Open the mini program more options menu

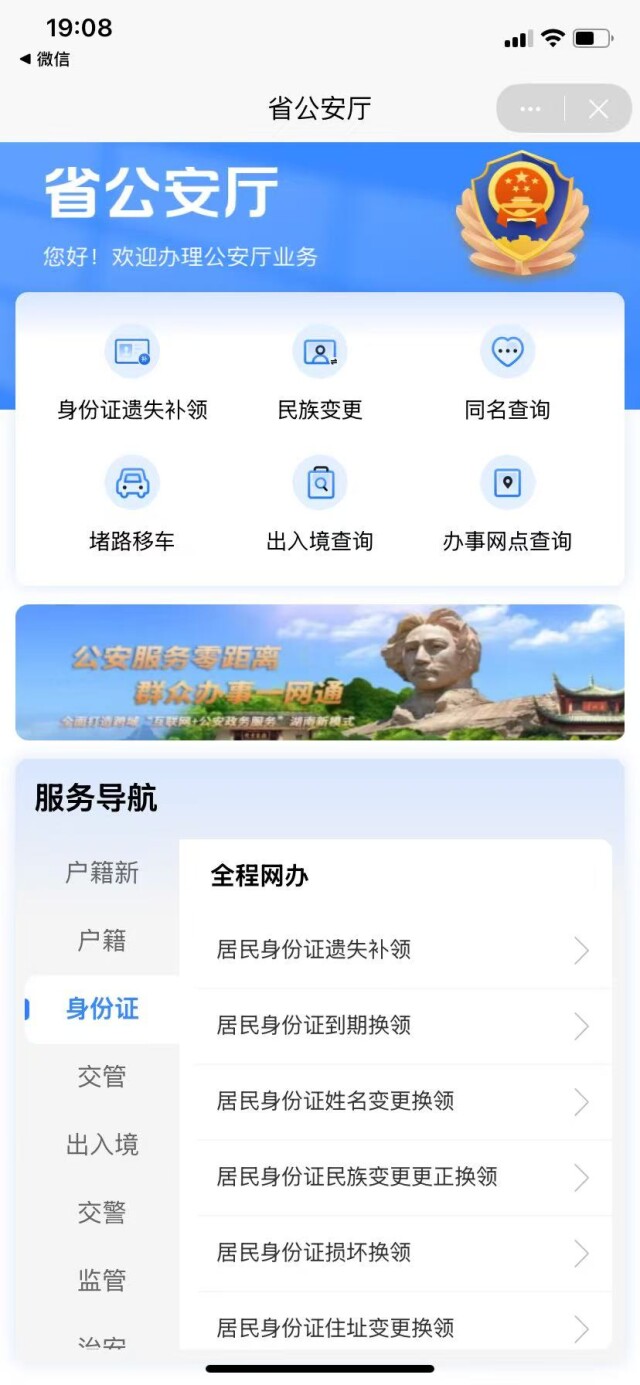tap(530, 109)
